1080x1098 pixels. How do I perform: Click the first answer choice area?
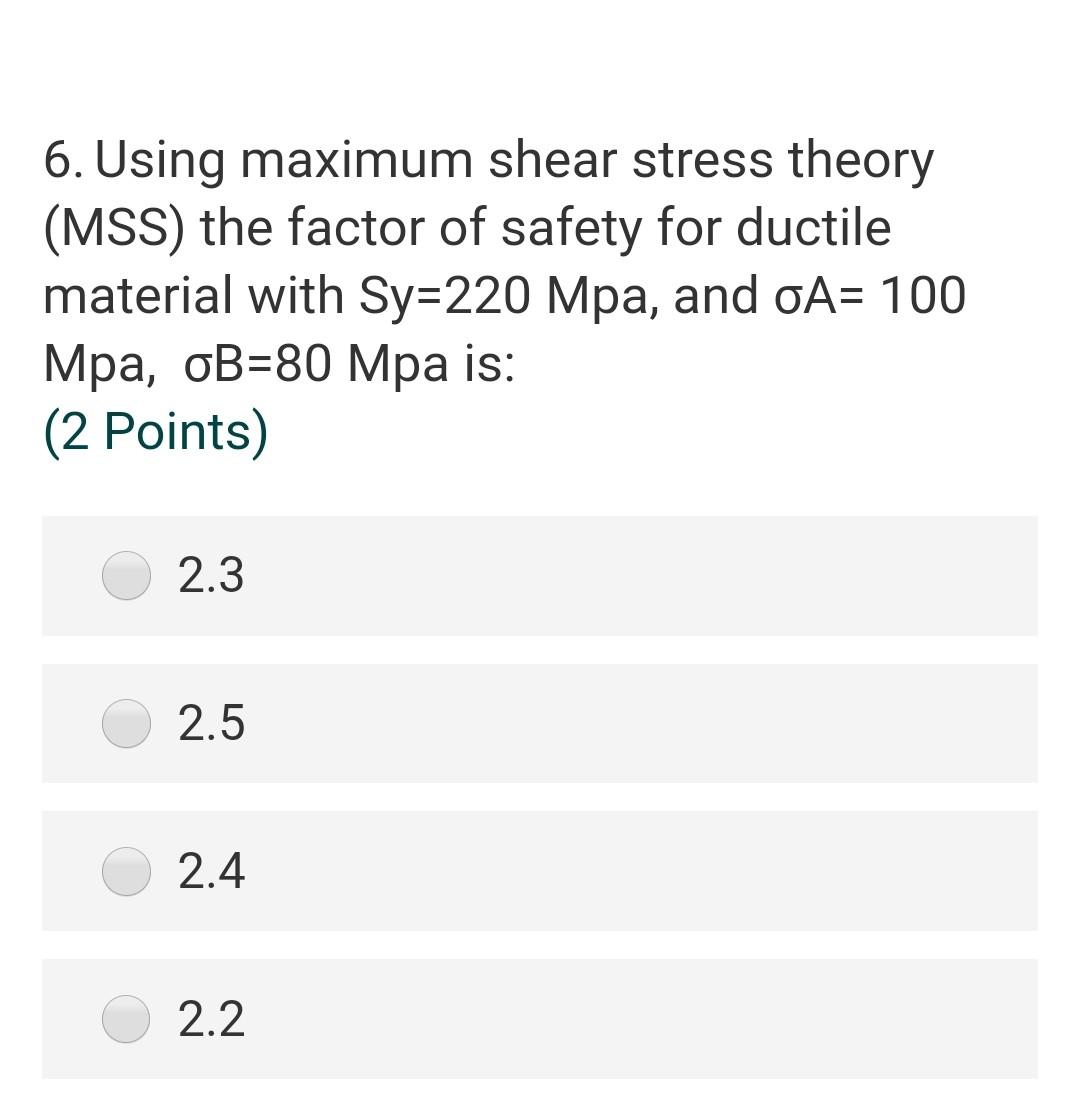(540, 575)
